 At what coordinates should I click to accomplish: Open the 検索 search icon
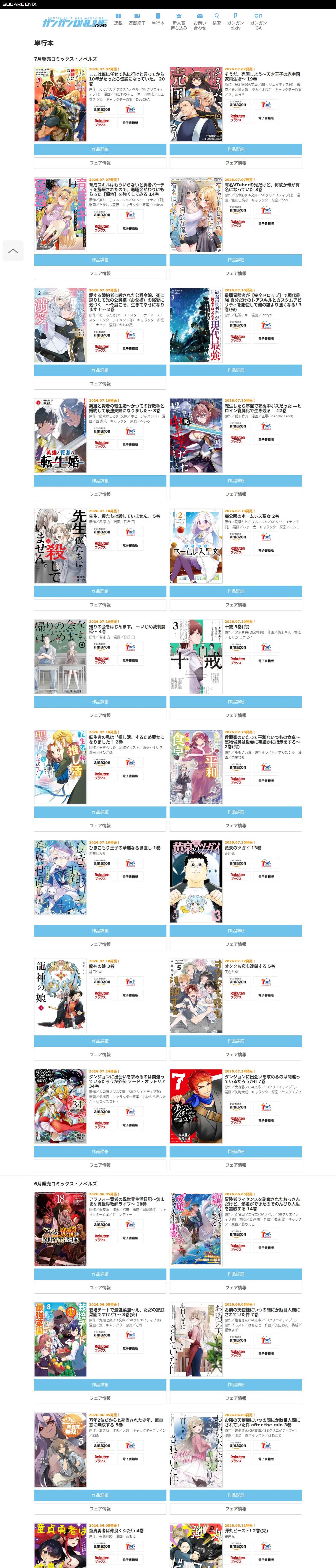click(216, 20)
